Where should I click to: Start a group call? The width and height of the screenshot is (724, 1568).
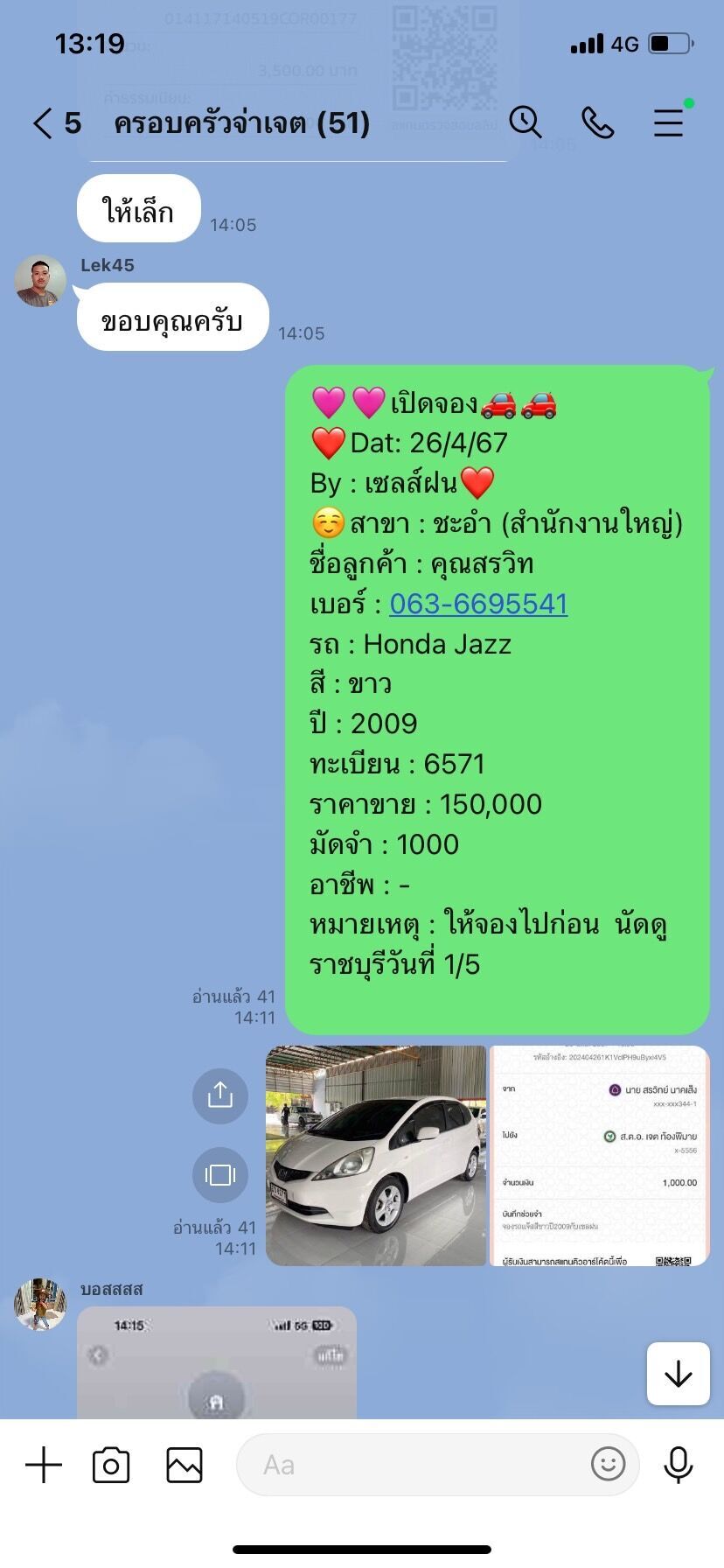[597, 123]
